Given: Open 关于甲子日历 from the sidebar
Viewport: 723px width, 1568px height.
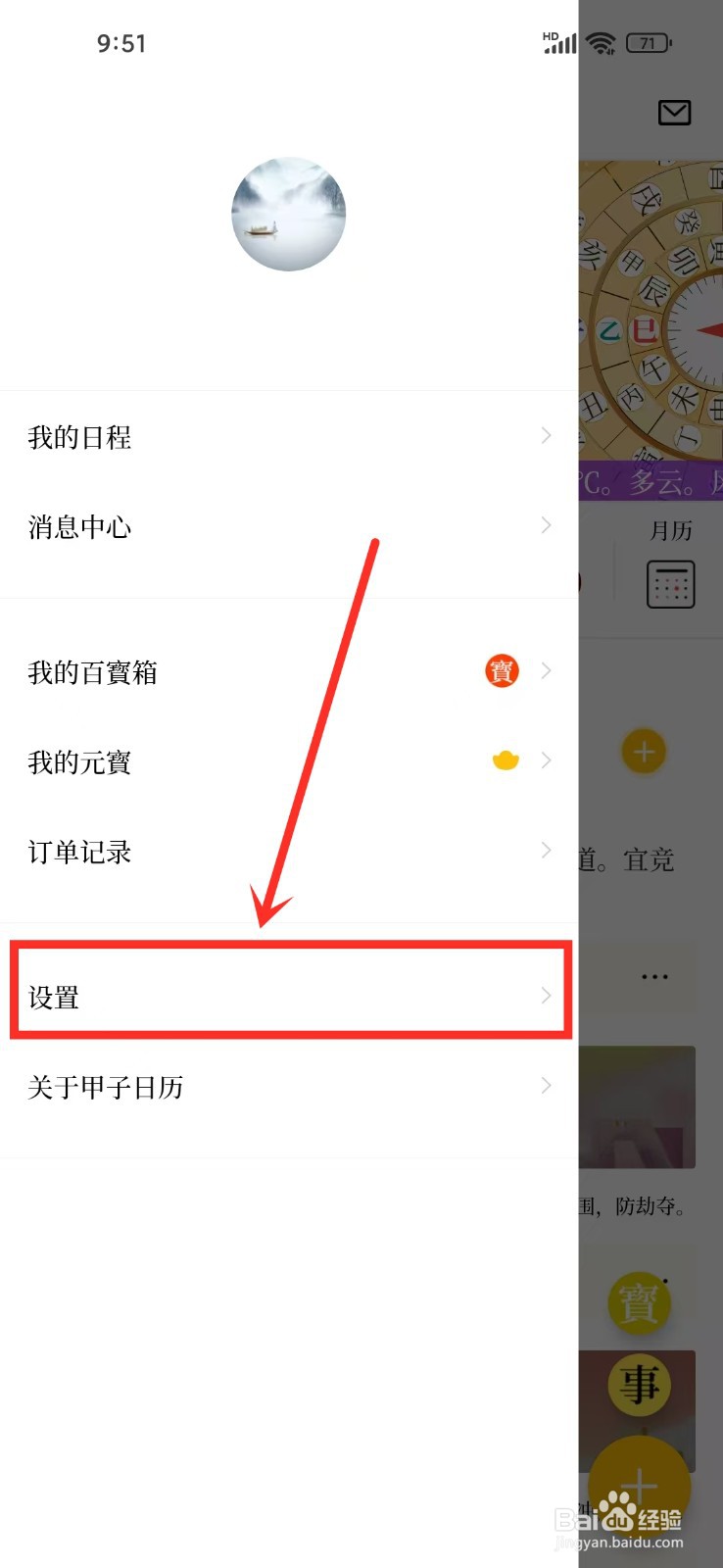Looking at the screenshot, I should pyautogui.click(x=289, y=1086).
